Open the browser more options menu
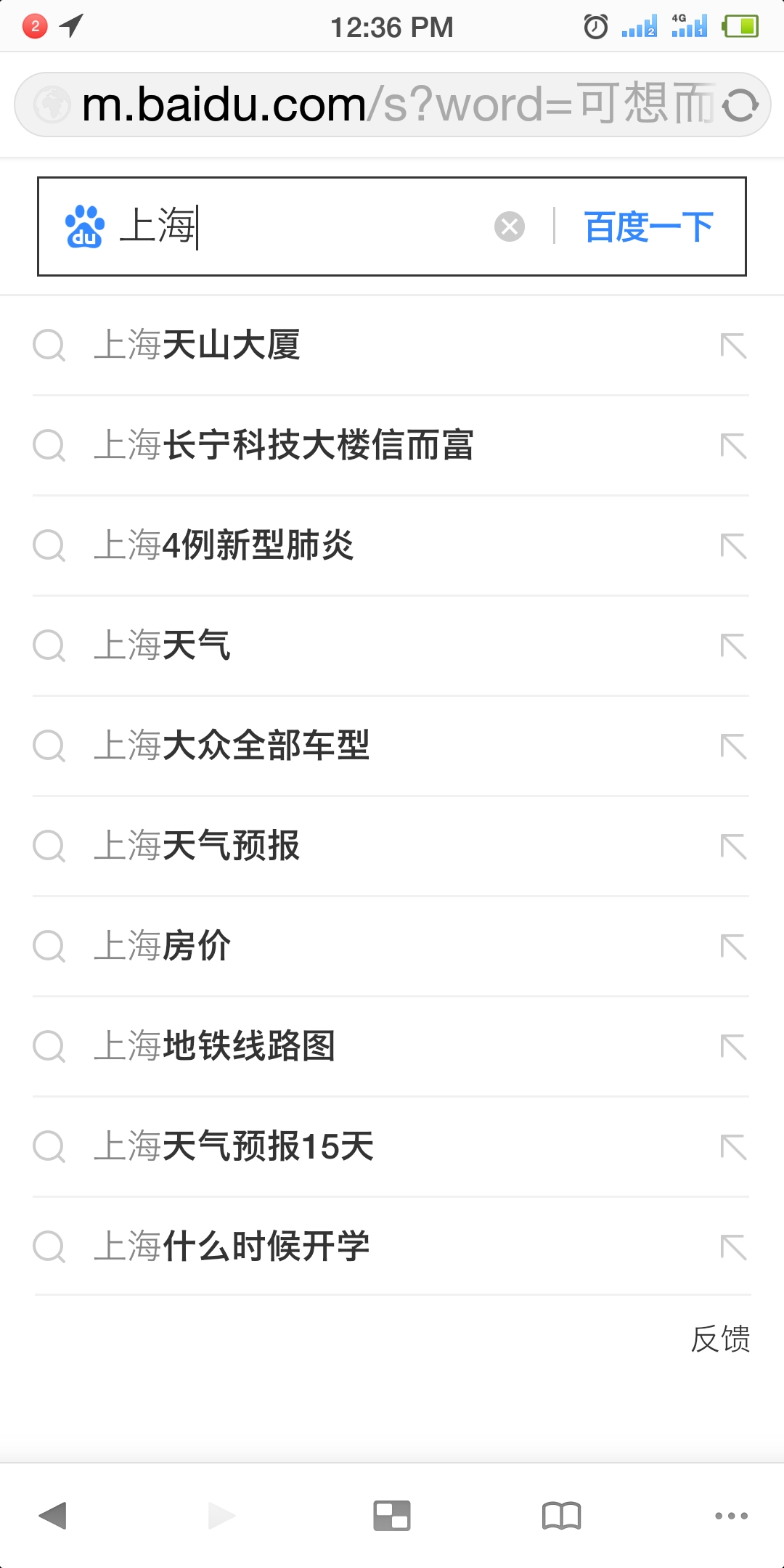 tap(732, 1516)
